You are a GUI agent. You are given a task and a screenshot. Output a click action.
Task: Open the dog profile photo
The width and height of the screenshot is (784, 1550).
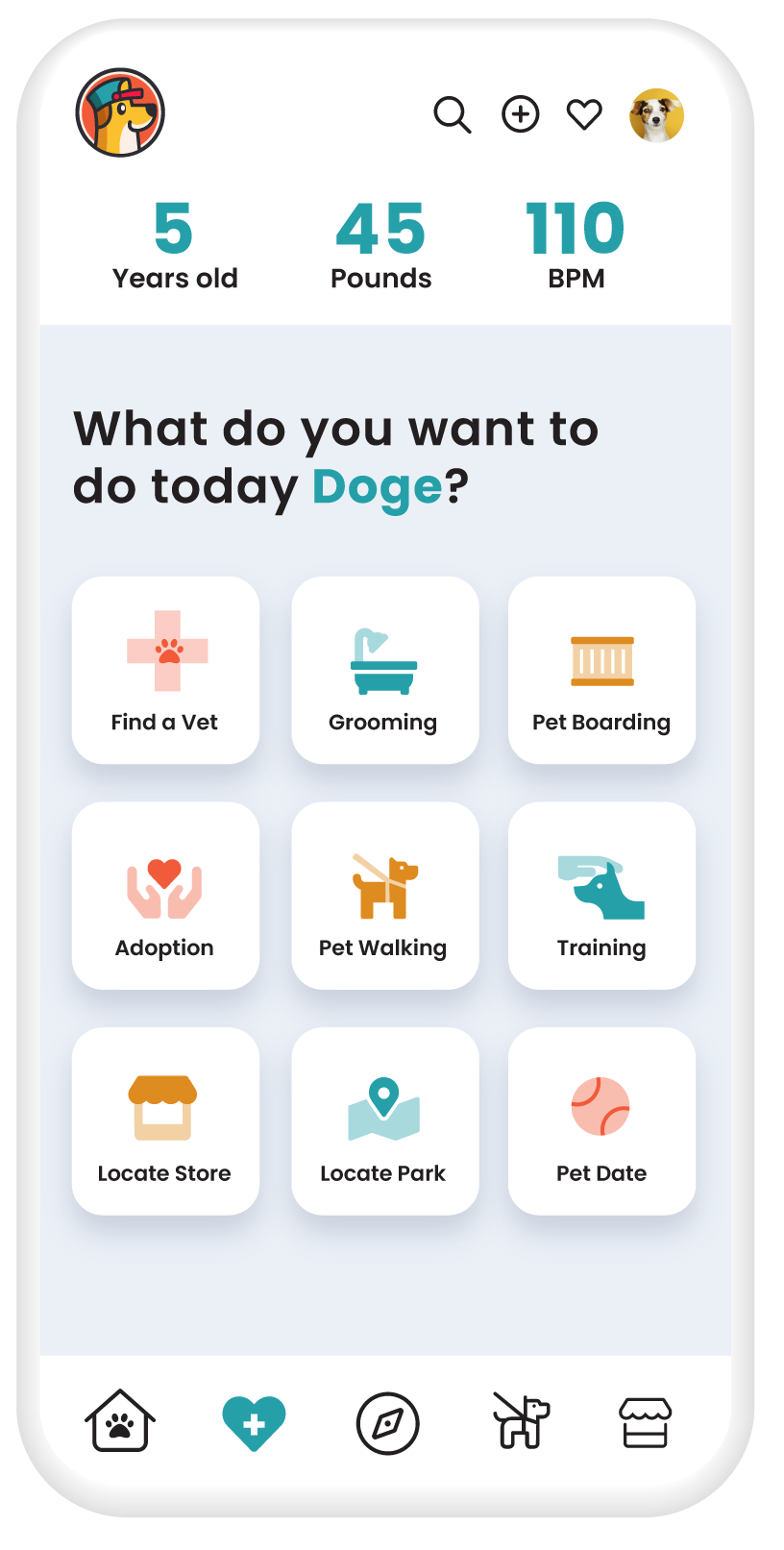657,115
